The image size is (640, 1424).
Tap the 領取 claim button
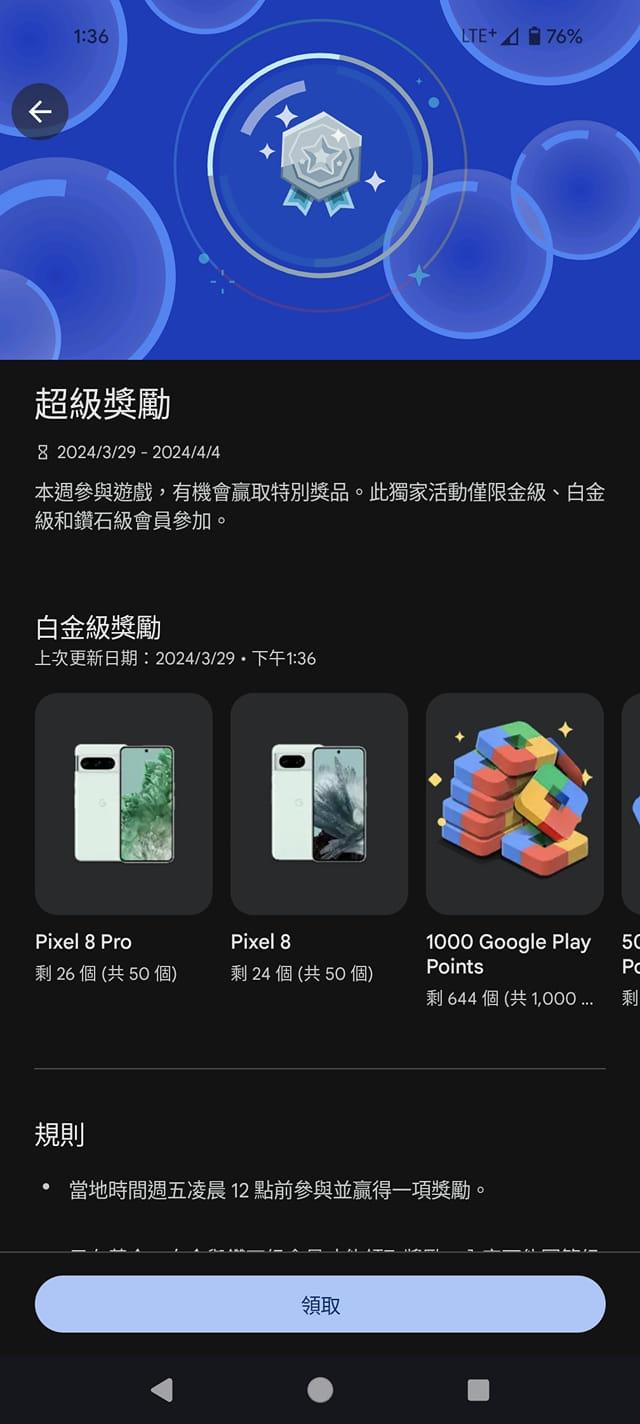click(320, 1304)
